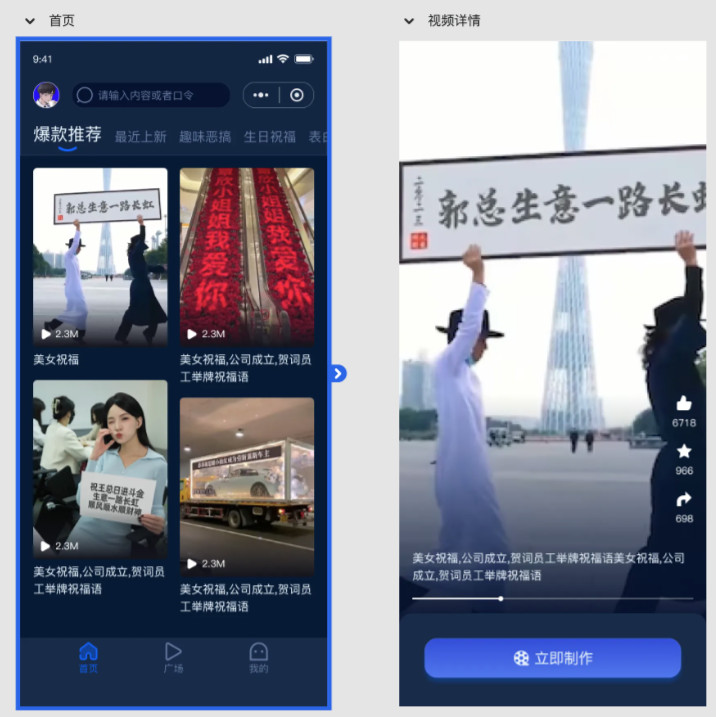716x717 pixels.
Task: Open the profile avatar on the home page
Action: click(46, 95)
